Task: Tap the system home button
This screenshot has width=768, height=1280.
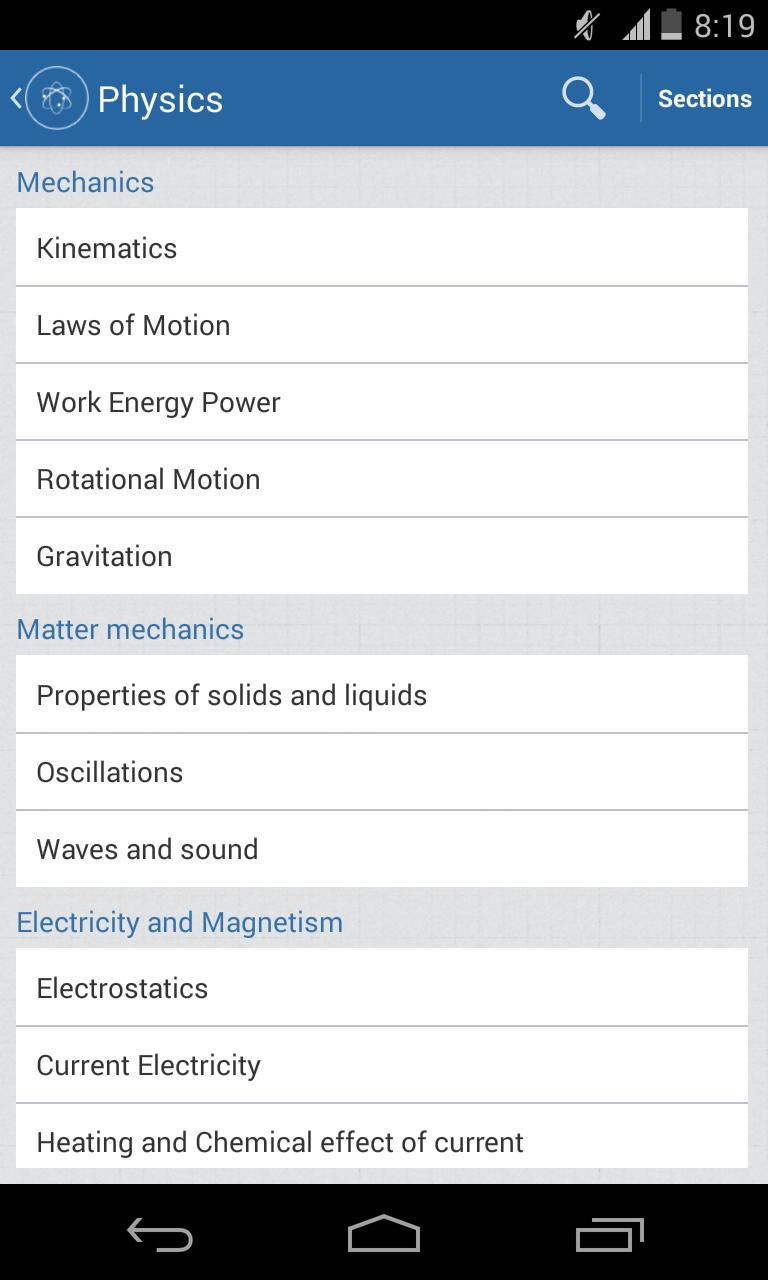Action: click(x=384, y=1234)
